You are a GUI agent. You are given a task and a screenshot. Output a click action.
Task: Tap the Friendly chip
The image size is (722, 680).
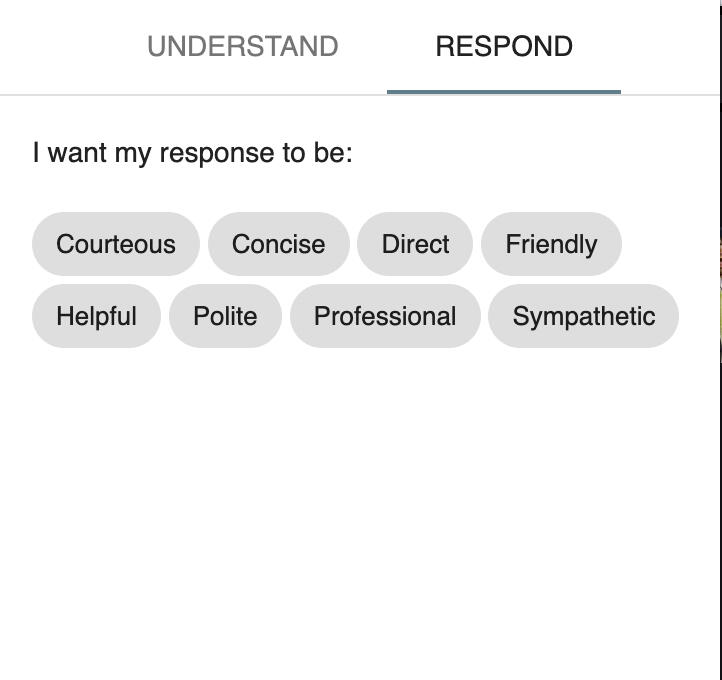[x=551, y=244]
